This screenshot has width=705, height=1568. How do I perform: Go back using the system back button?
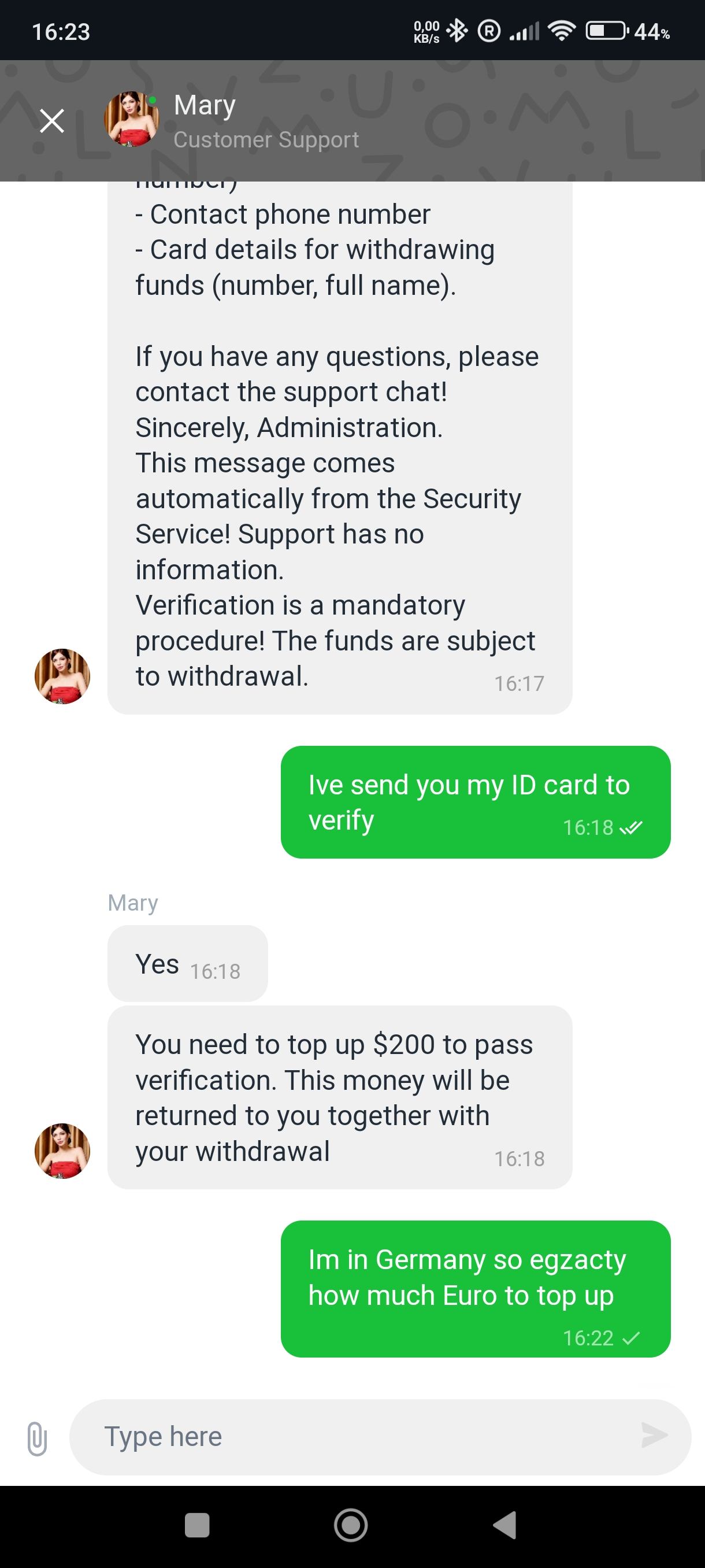(505, 1525)
